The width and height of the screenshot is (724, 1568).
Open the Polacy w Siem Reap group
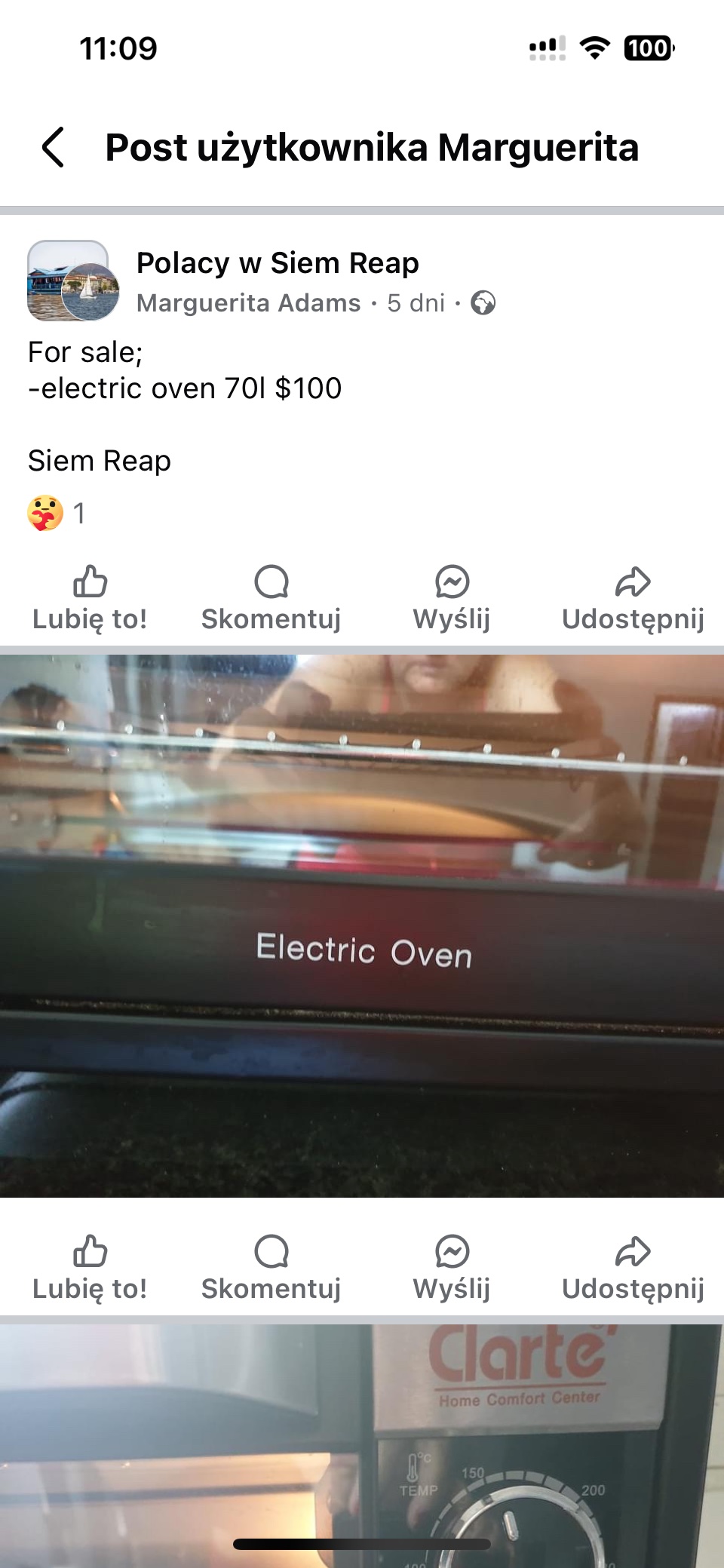click(x=277, y=263)
